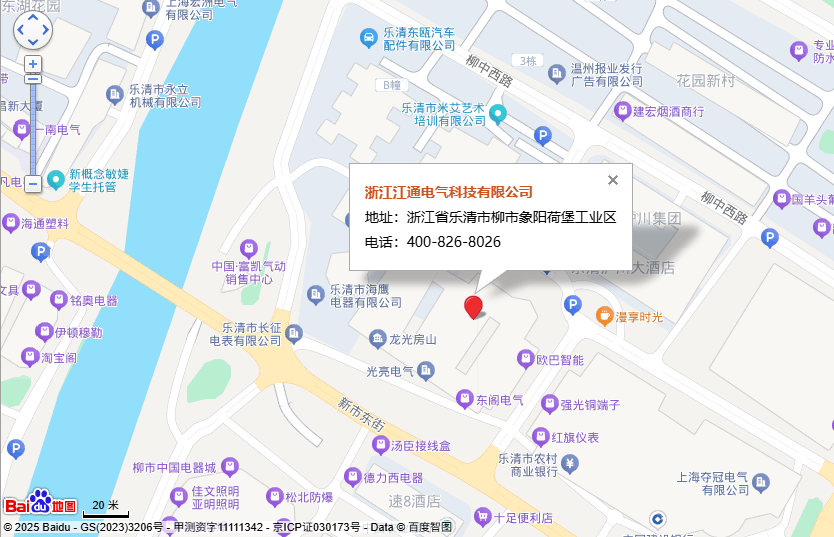The width and height of the screenshot is (834, 537).
Task: Pan the map down with the arrow
Action: click(x=32, y=43)
